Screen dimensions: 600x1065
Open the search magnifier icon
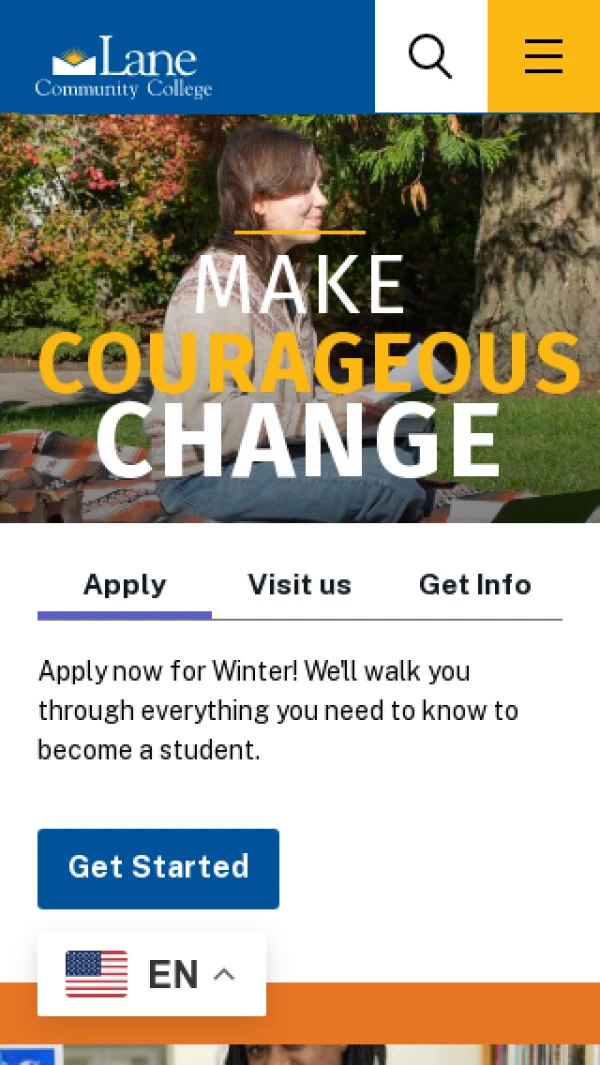point(431,56)
